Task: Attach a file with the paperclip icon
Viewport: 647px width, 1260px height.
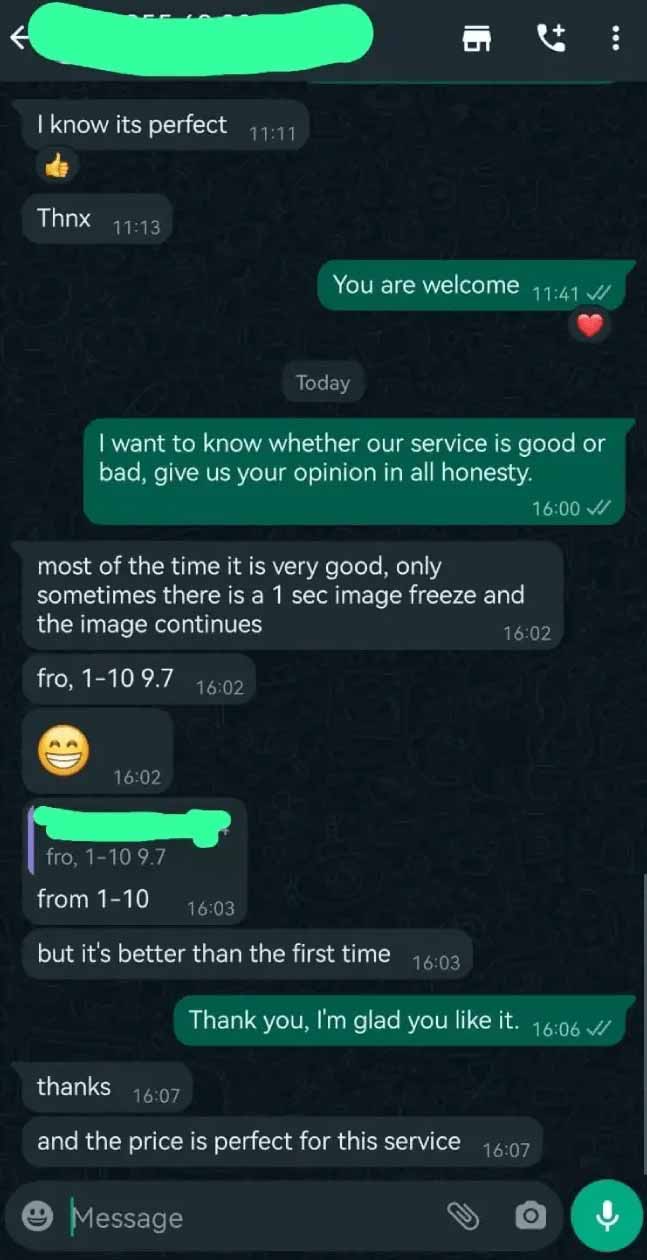Action: pyautogui.click(x=462, y=1216)
